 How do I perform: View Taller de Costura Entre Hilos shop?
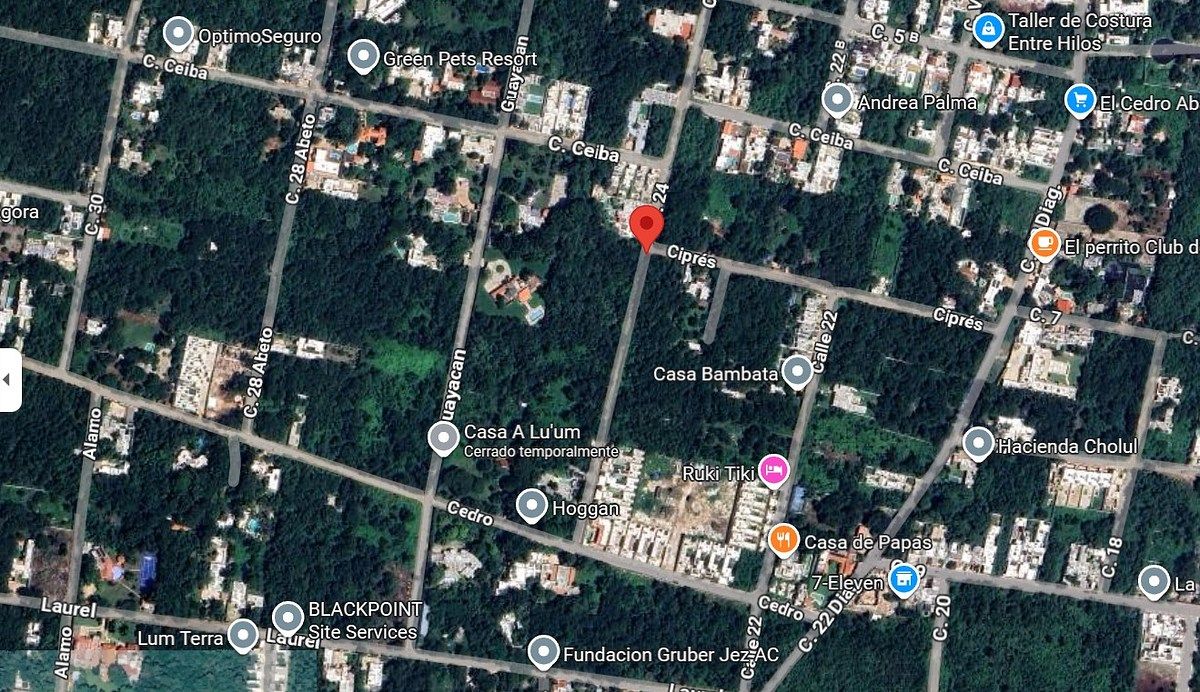(988, 28)
